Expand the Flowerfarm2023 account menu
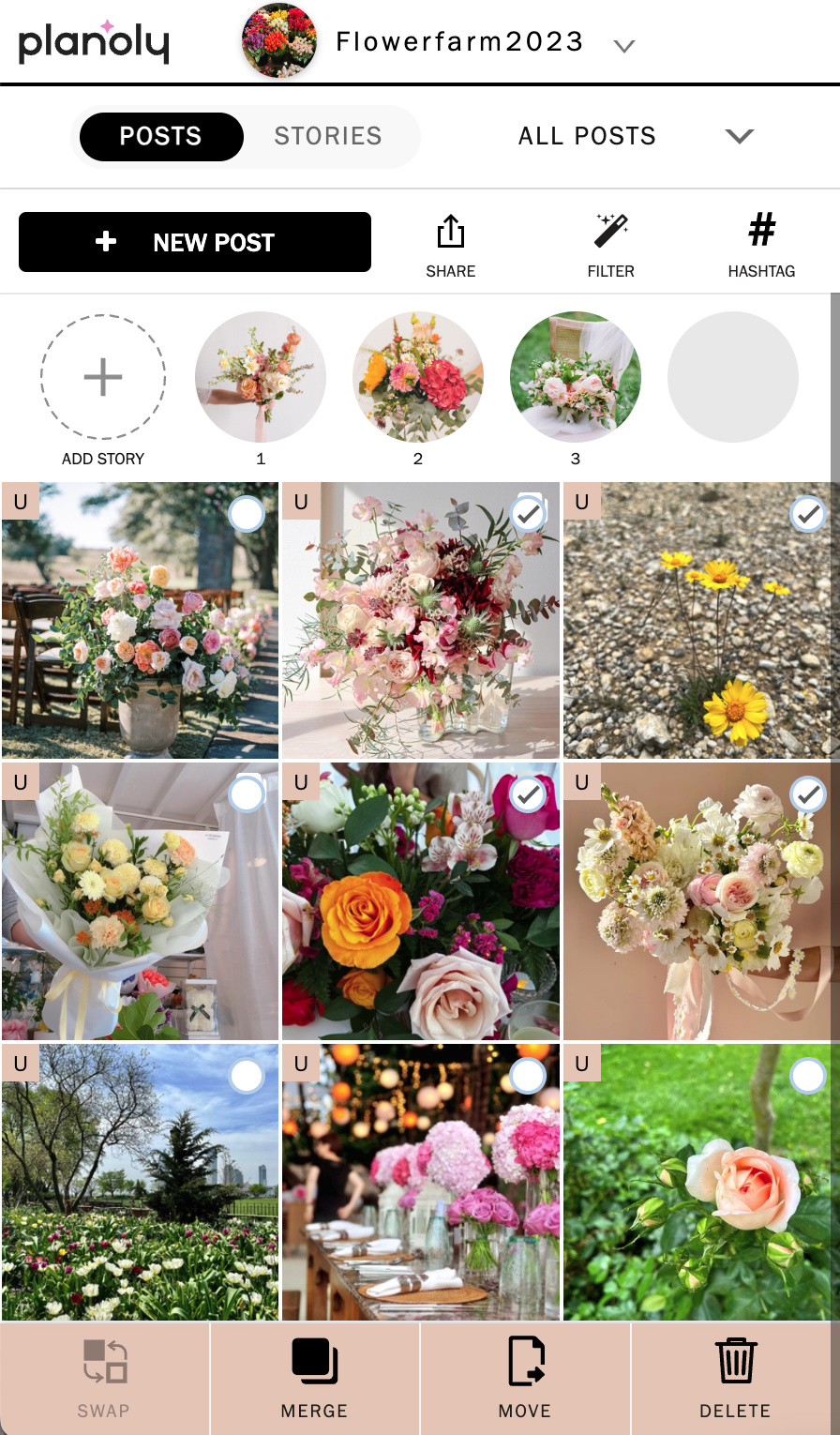 (x=624, y=43)
